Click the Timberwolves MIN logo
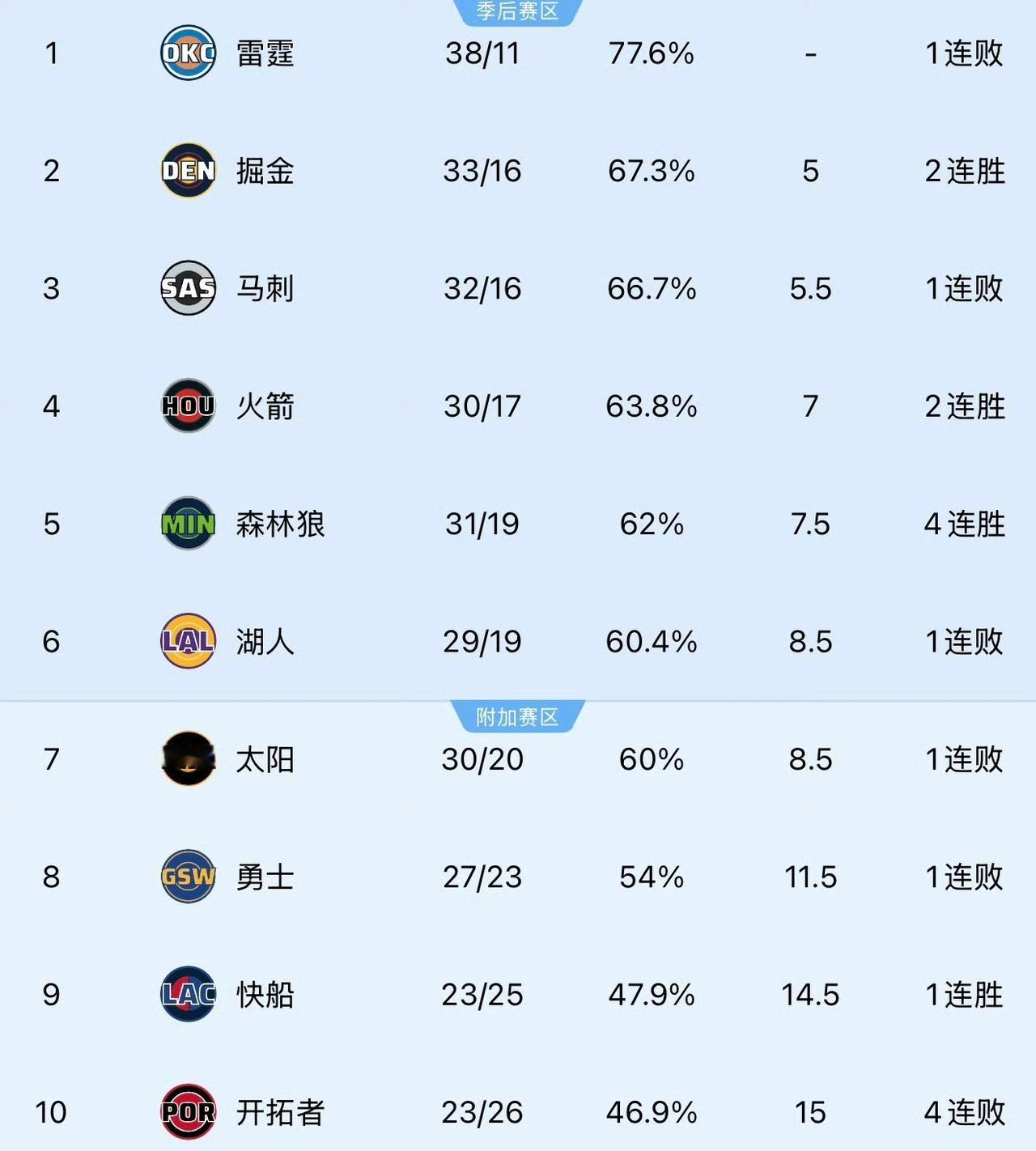The width and height of the screenshot is (1036, 1151). [x=188, y=524]
